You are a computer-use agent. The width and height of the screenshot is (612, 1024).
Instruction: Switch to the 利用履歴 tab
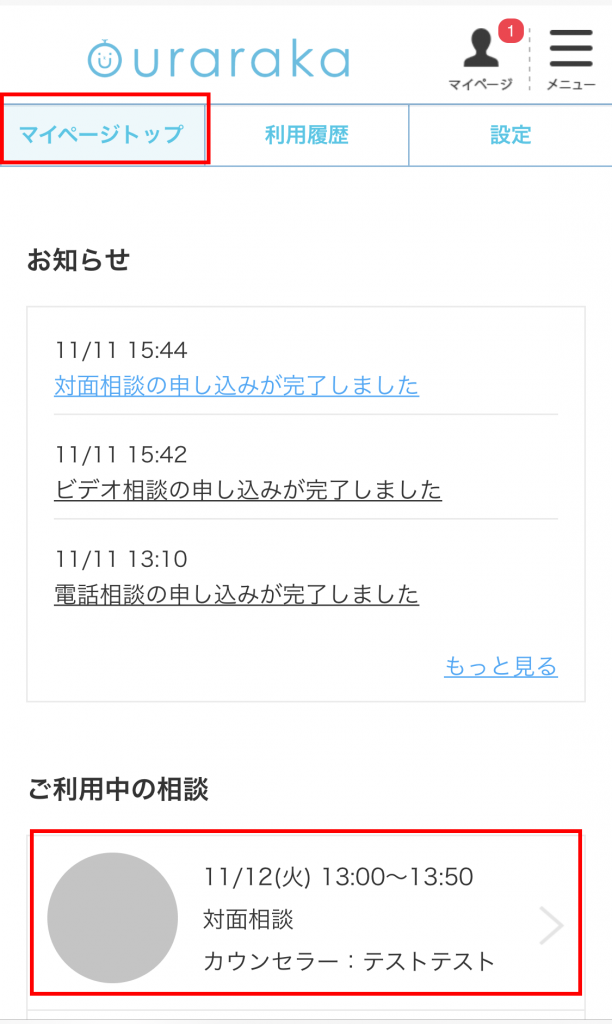click(x=307, y=135)
